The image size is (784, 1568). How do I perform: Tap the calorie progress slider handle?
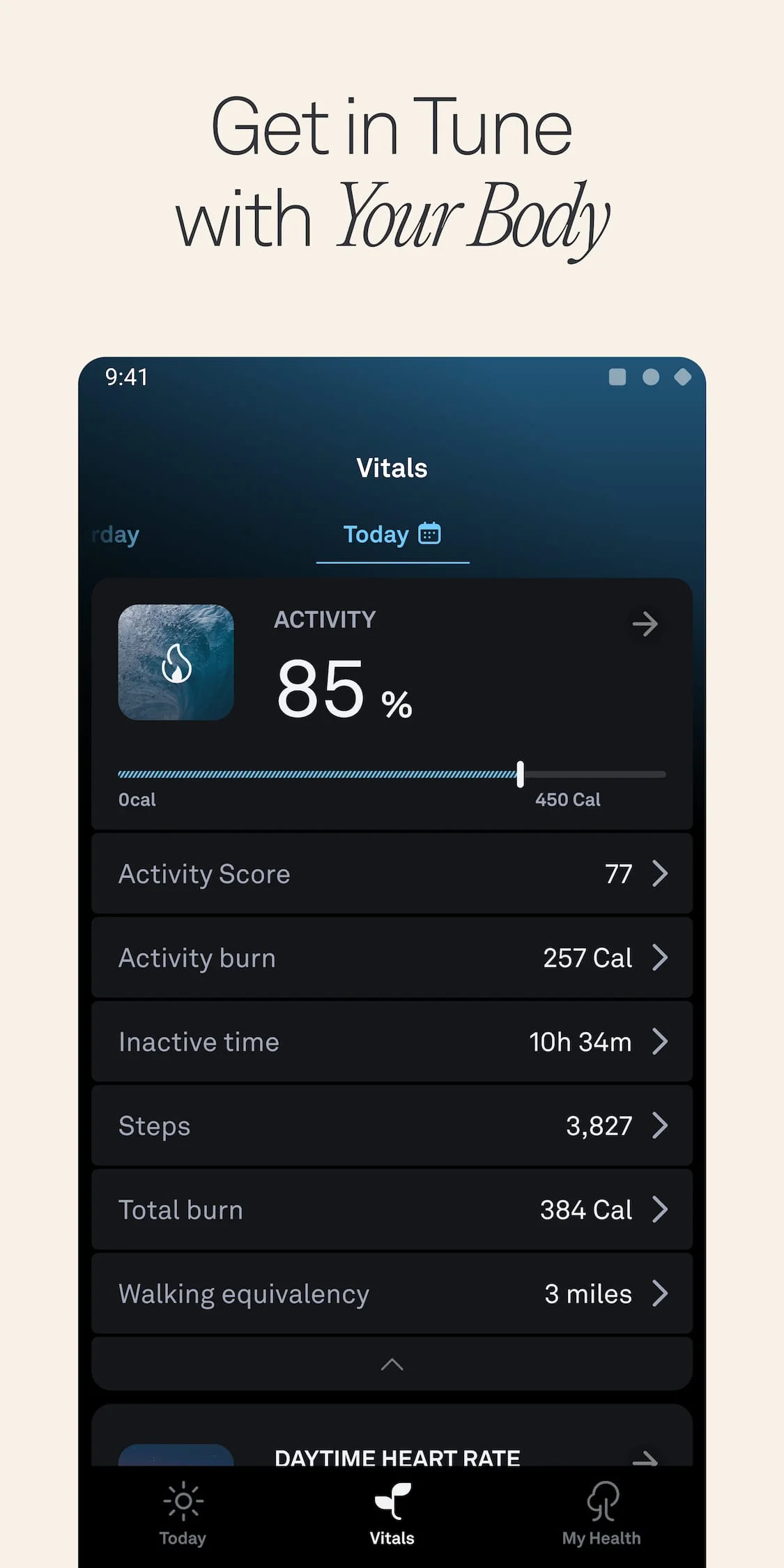pyautogui.click(x=521, y=774)
